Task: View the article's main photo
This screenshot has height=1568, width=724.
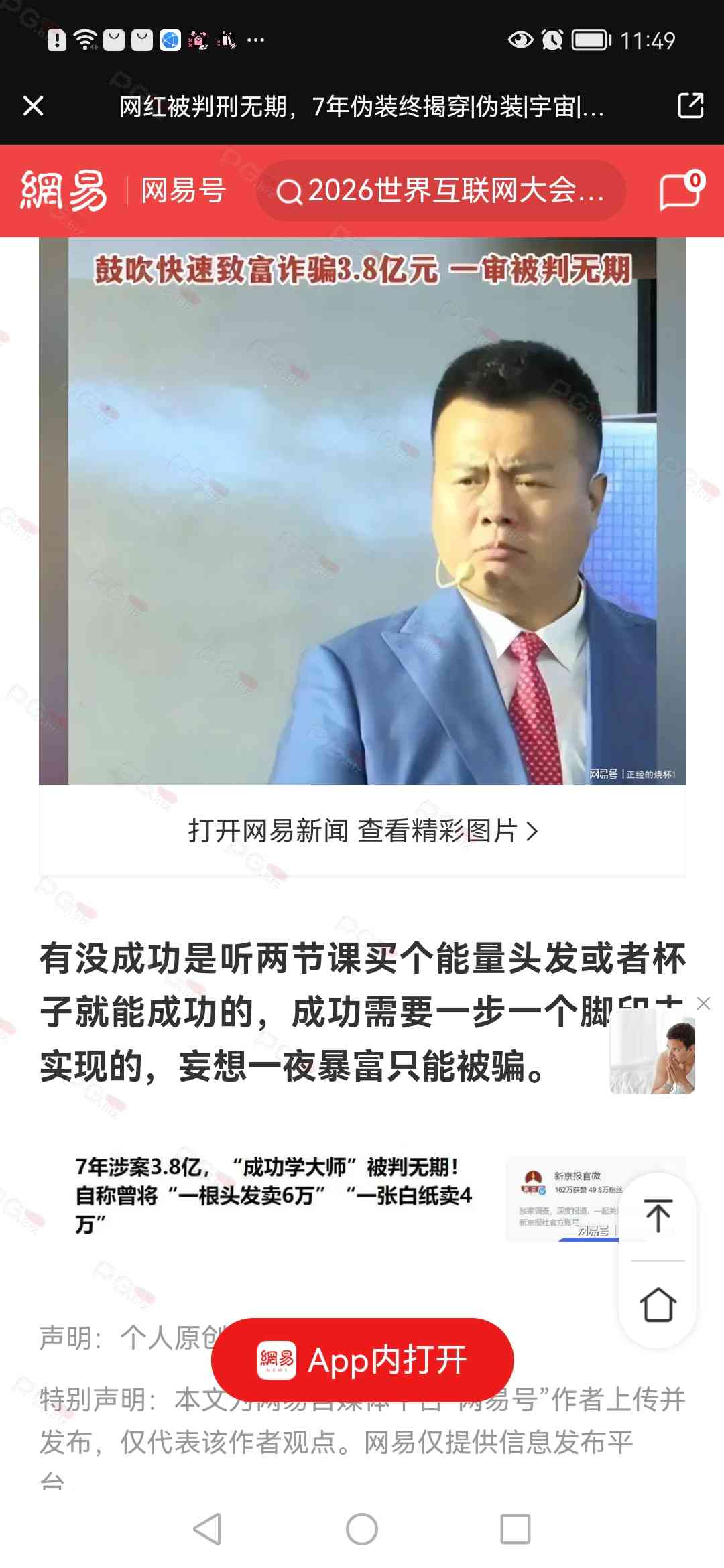Action: [x=362, y=511]
